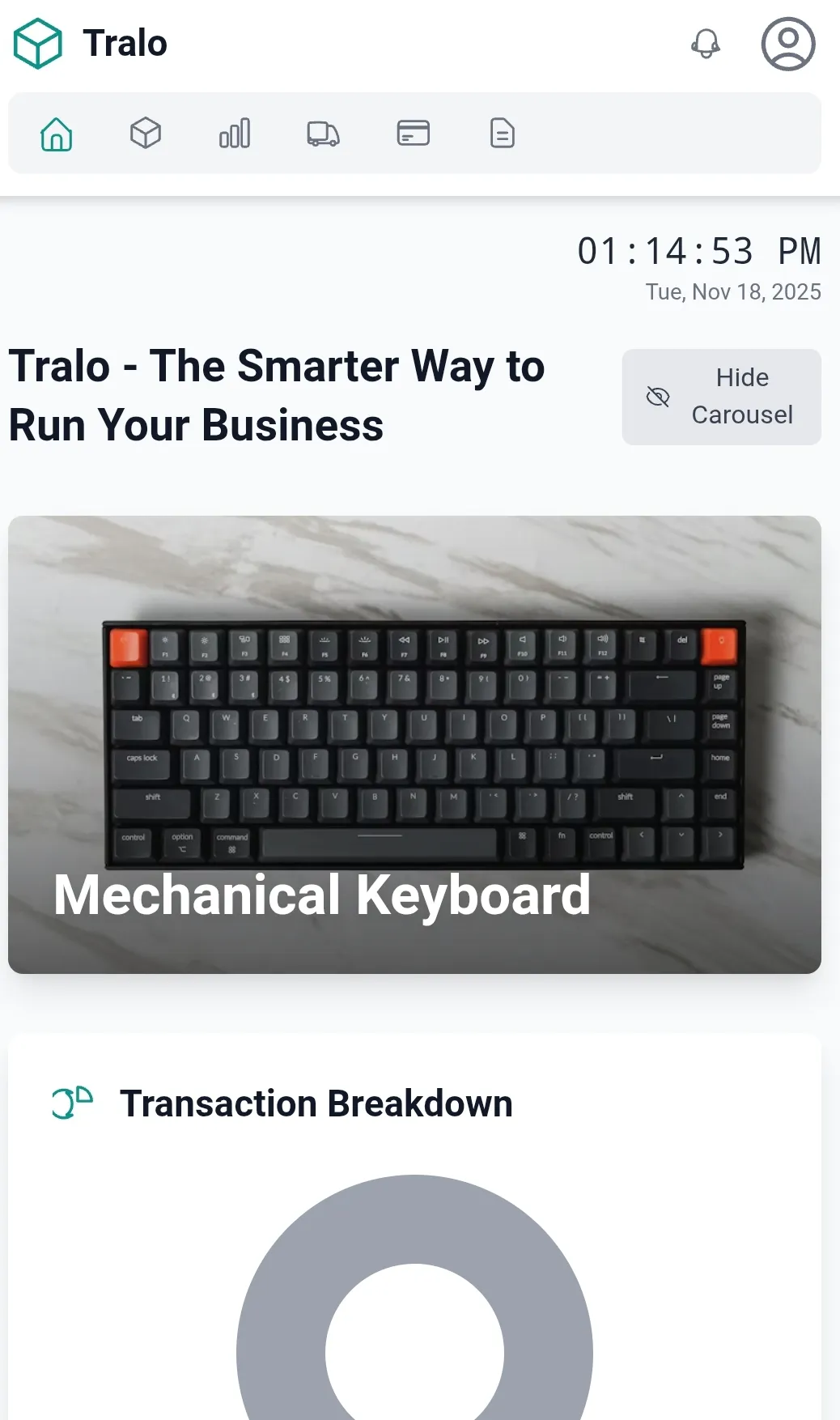The image size is (840, 1420).
Task: Open the documents tab
Action: tap(502, 134)
